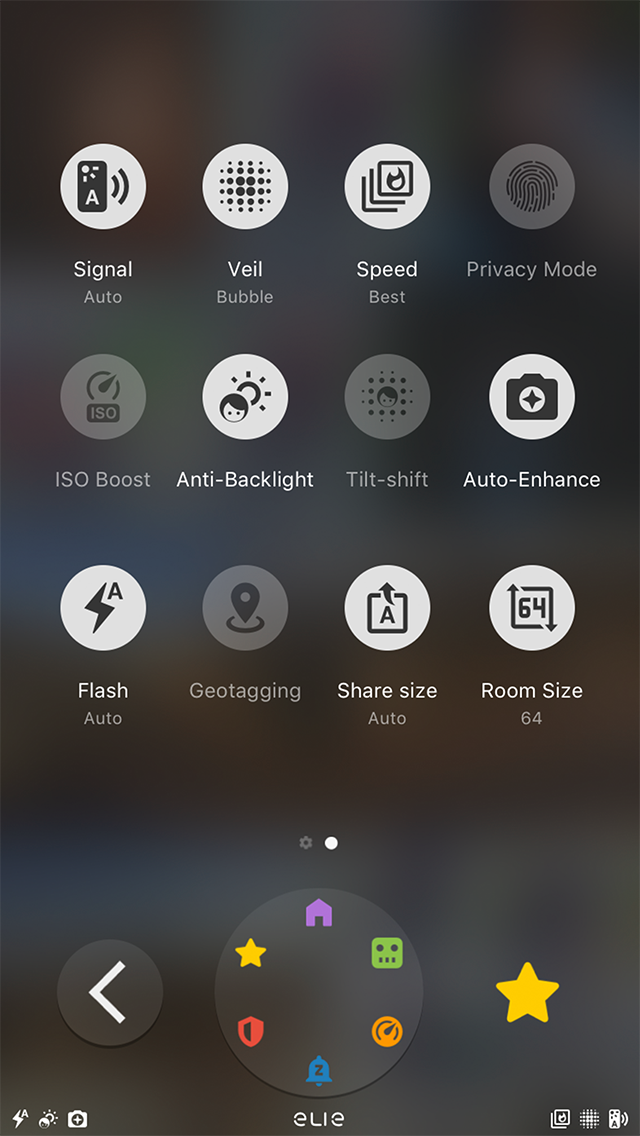Select the green robot face icon
This screenshot has width=640, height=1136.
pos(387,953)
